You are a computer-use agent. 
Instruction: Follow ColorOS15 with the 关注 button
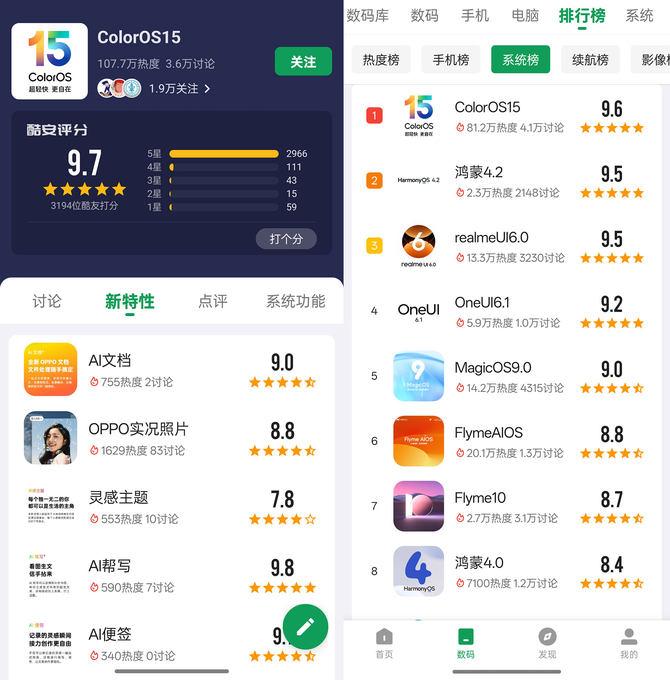coord(303,61)
